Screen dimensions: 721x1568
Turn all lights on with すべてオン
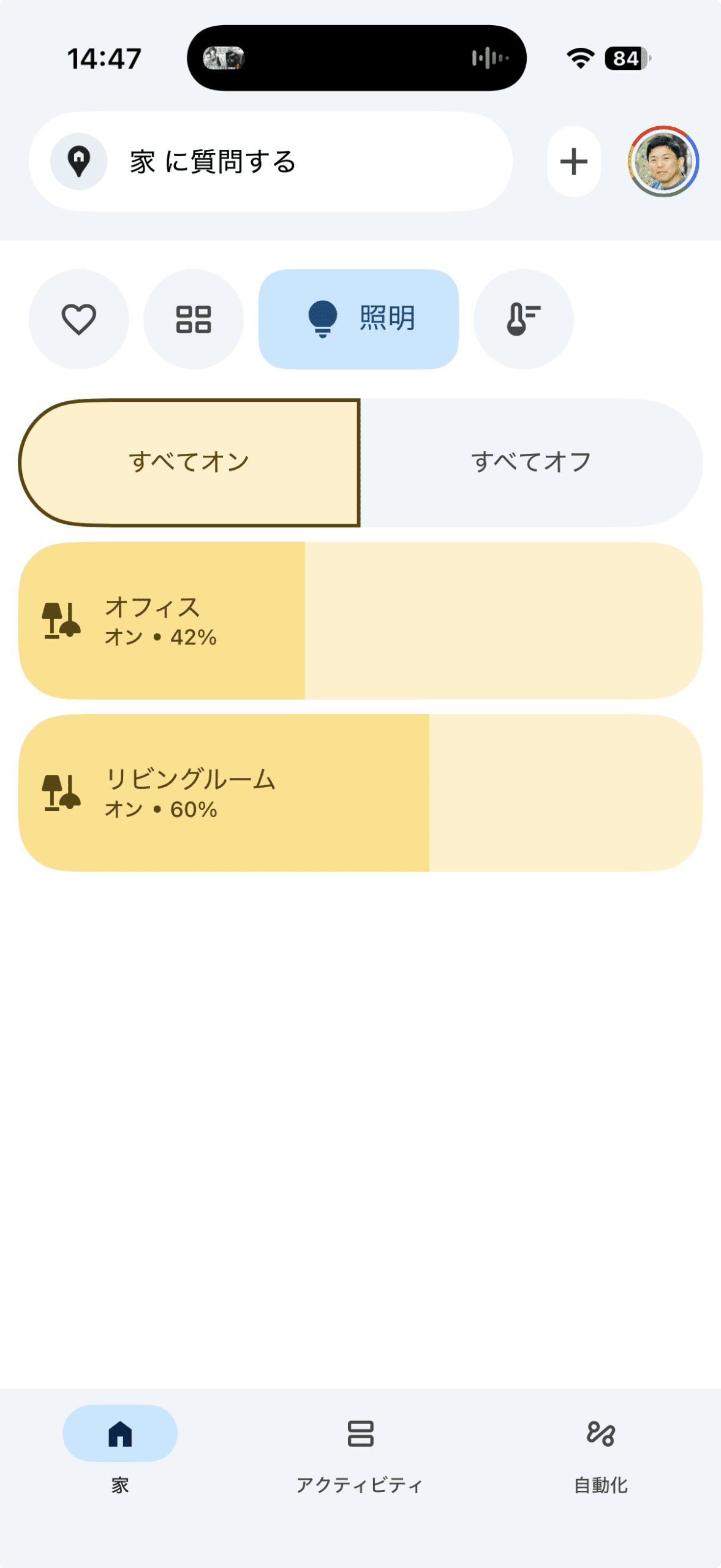click(189, 462)
